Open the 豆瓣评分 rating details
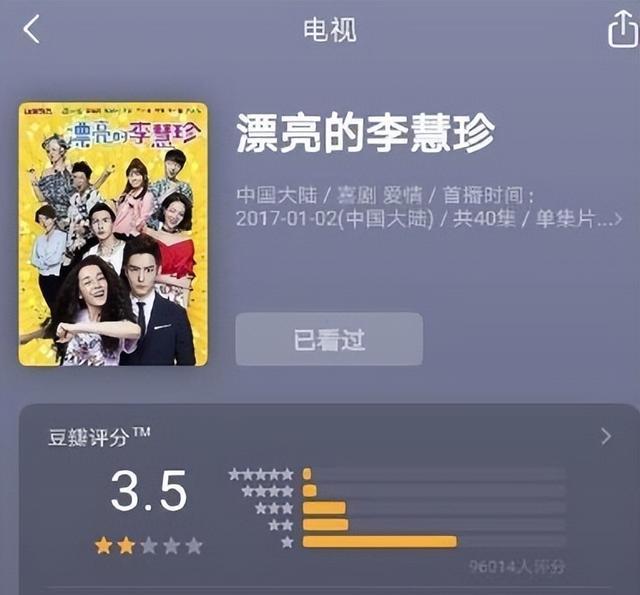This screenshot has width=640, height=595. (605, 436)
